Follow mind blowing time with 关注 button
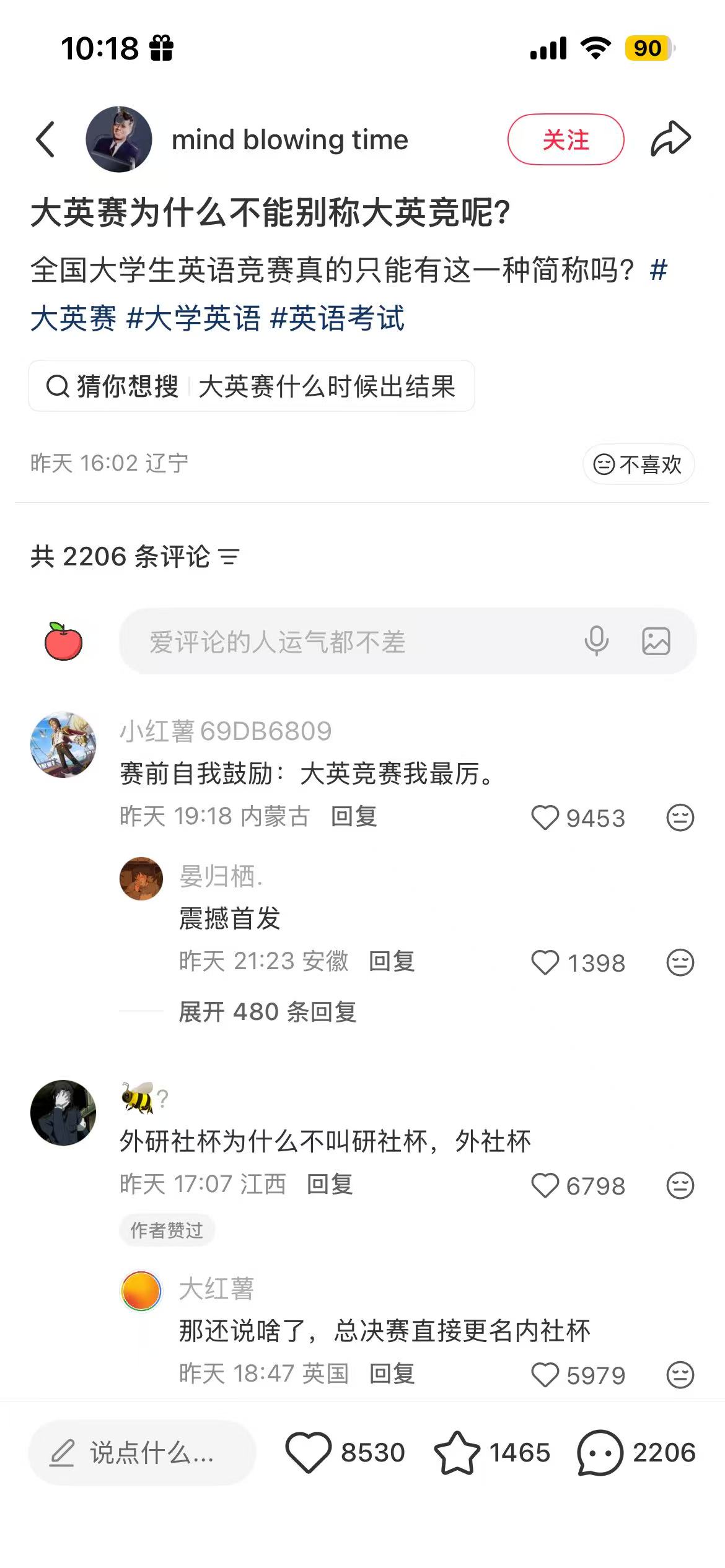The height and width of the screenshot is (1568, 725). pos(565,140)
